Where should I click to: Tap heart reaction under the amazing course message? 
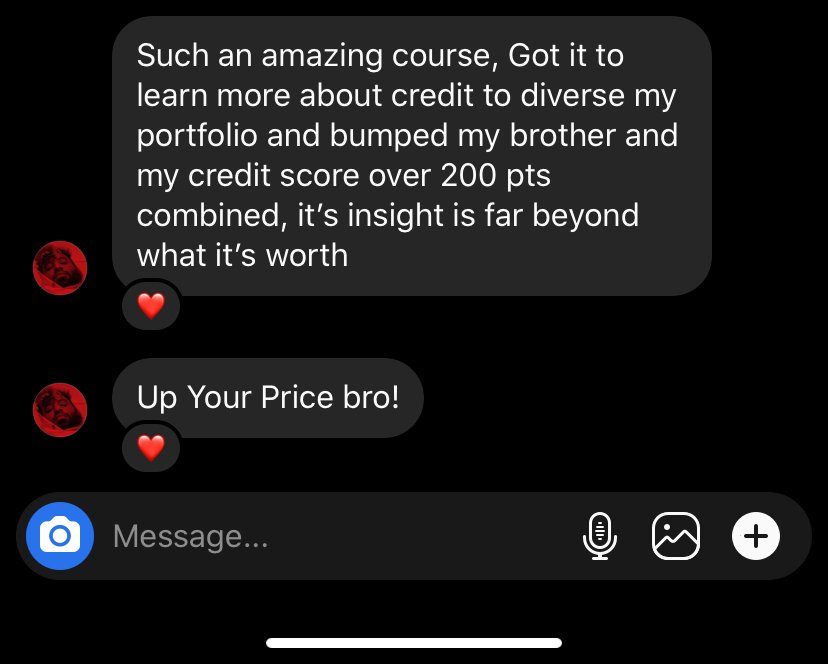(x=150, y=306)
